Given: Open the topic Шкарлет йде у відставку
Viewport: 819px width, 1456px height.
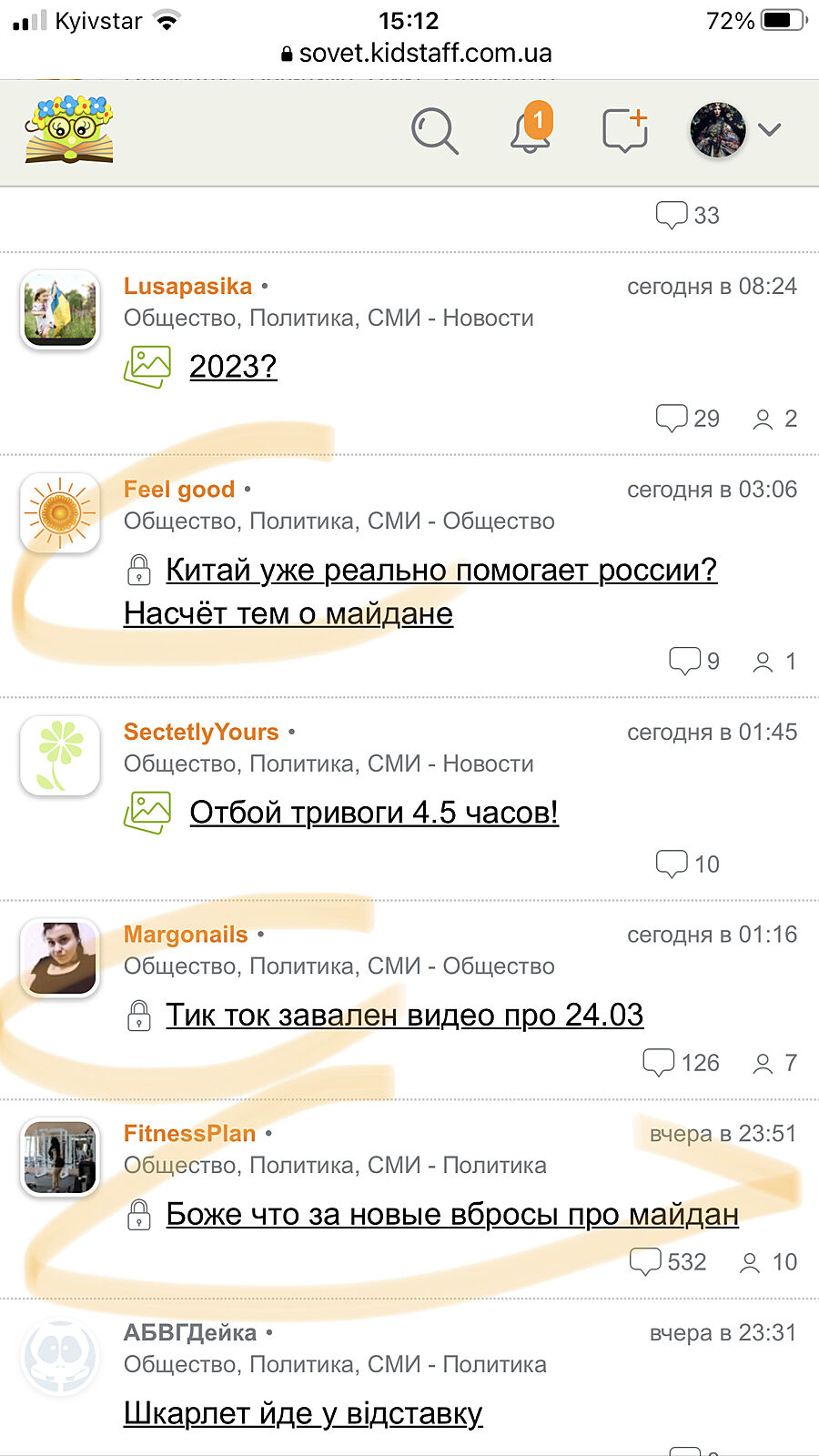Looking at the screenshot, I should pos(303,1413).
